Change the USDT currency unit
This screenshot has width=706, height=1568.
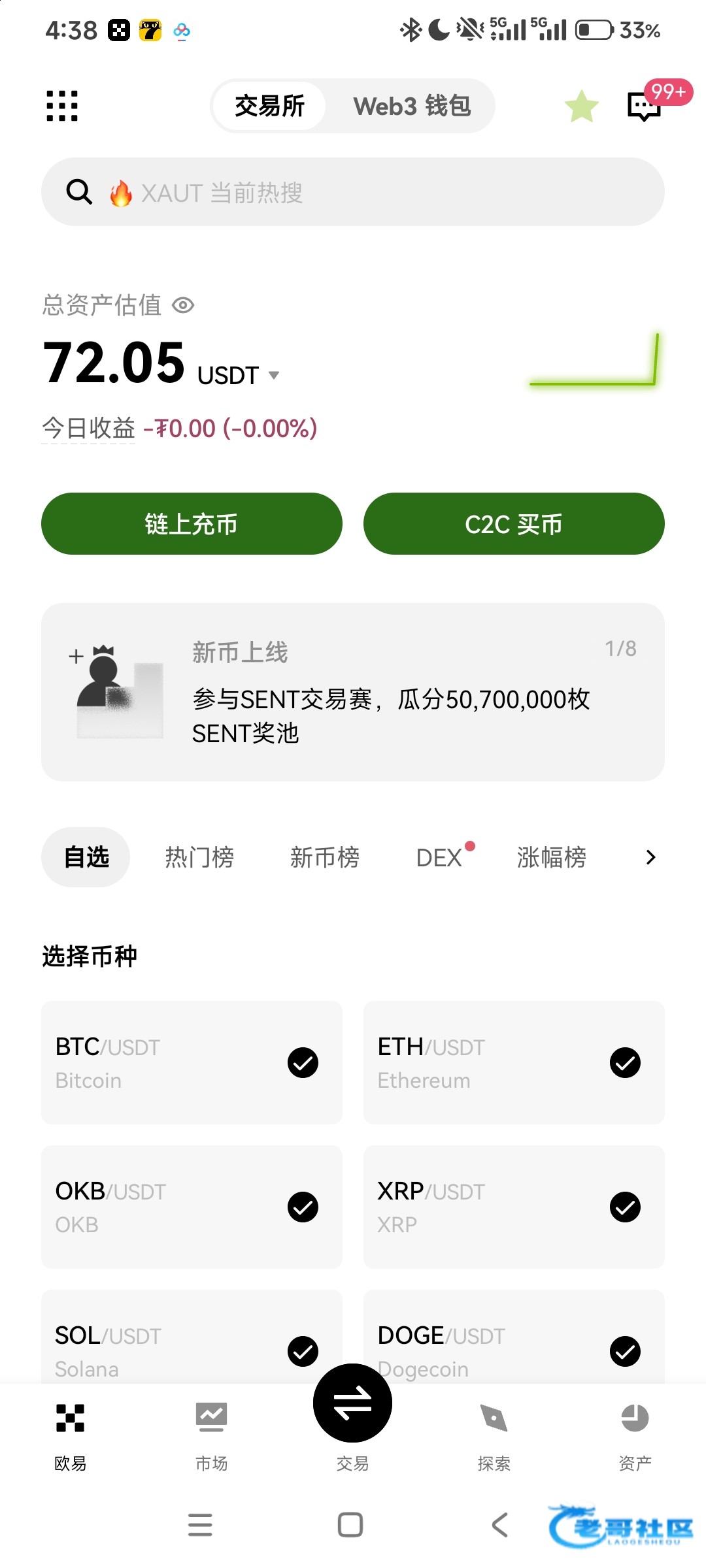tap(239, 376)
